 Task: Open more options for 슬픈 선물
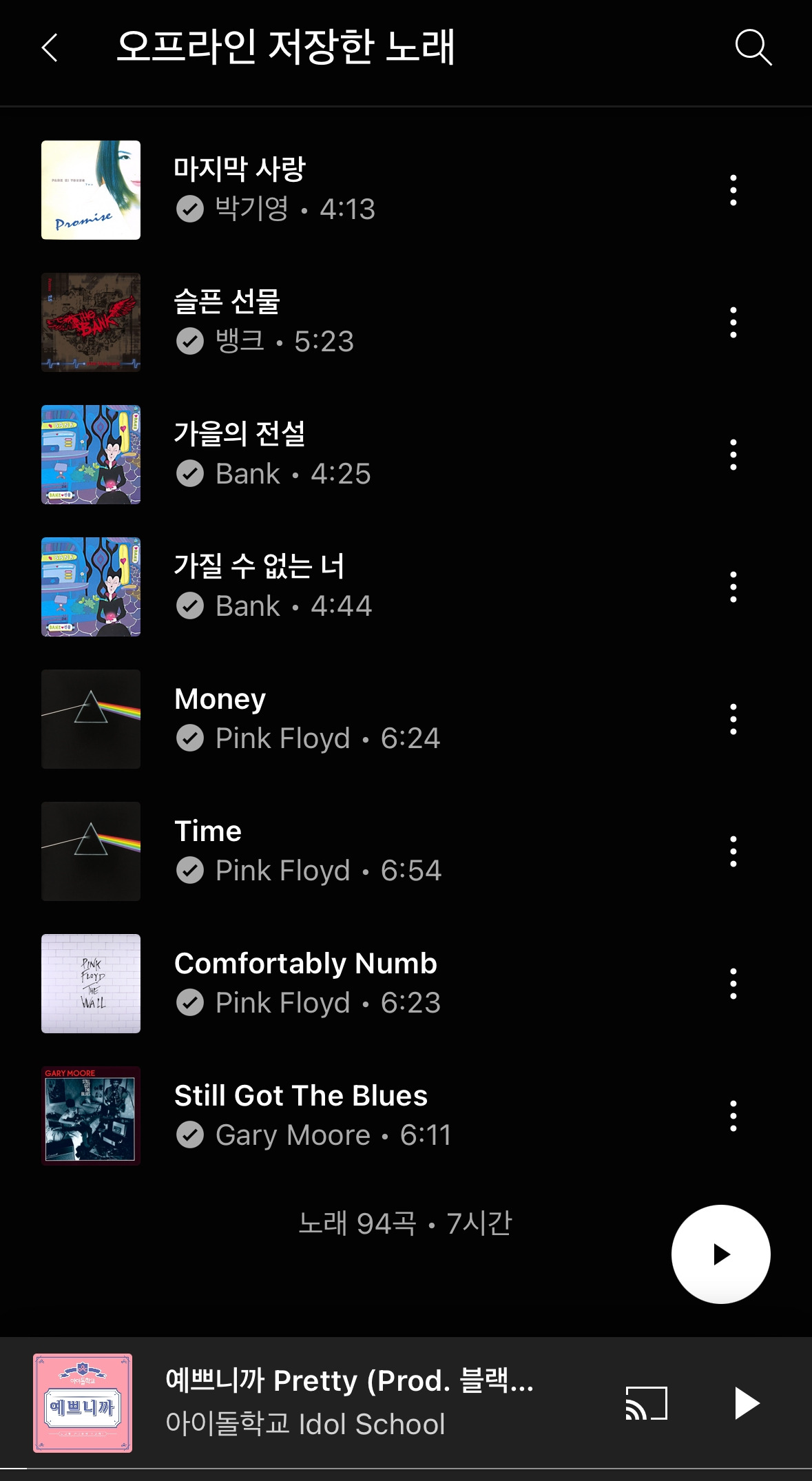point(733,322)
